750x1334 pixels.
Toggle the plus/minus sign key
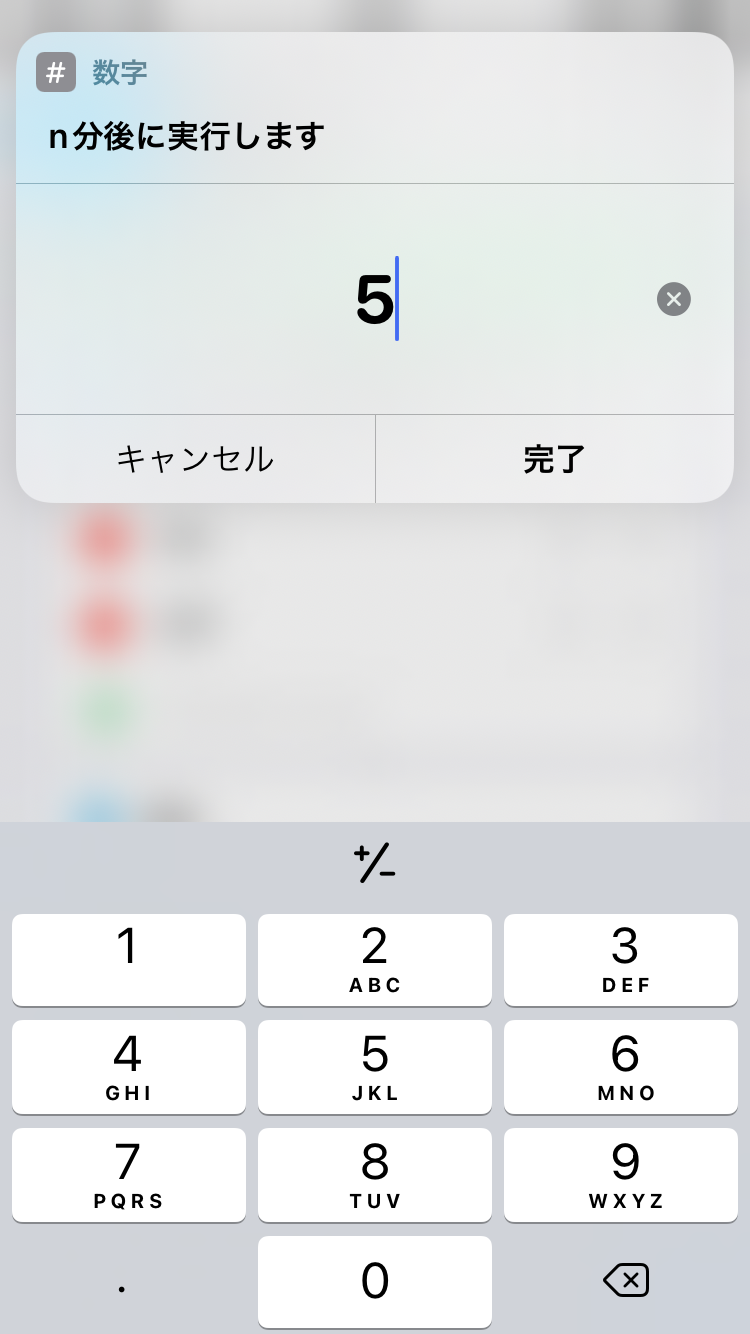click(375, 863)
